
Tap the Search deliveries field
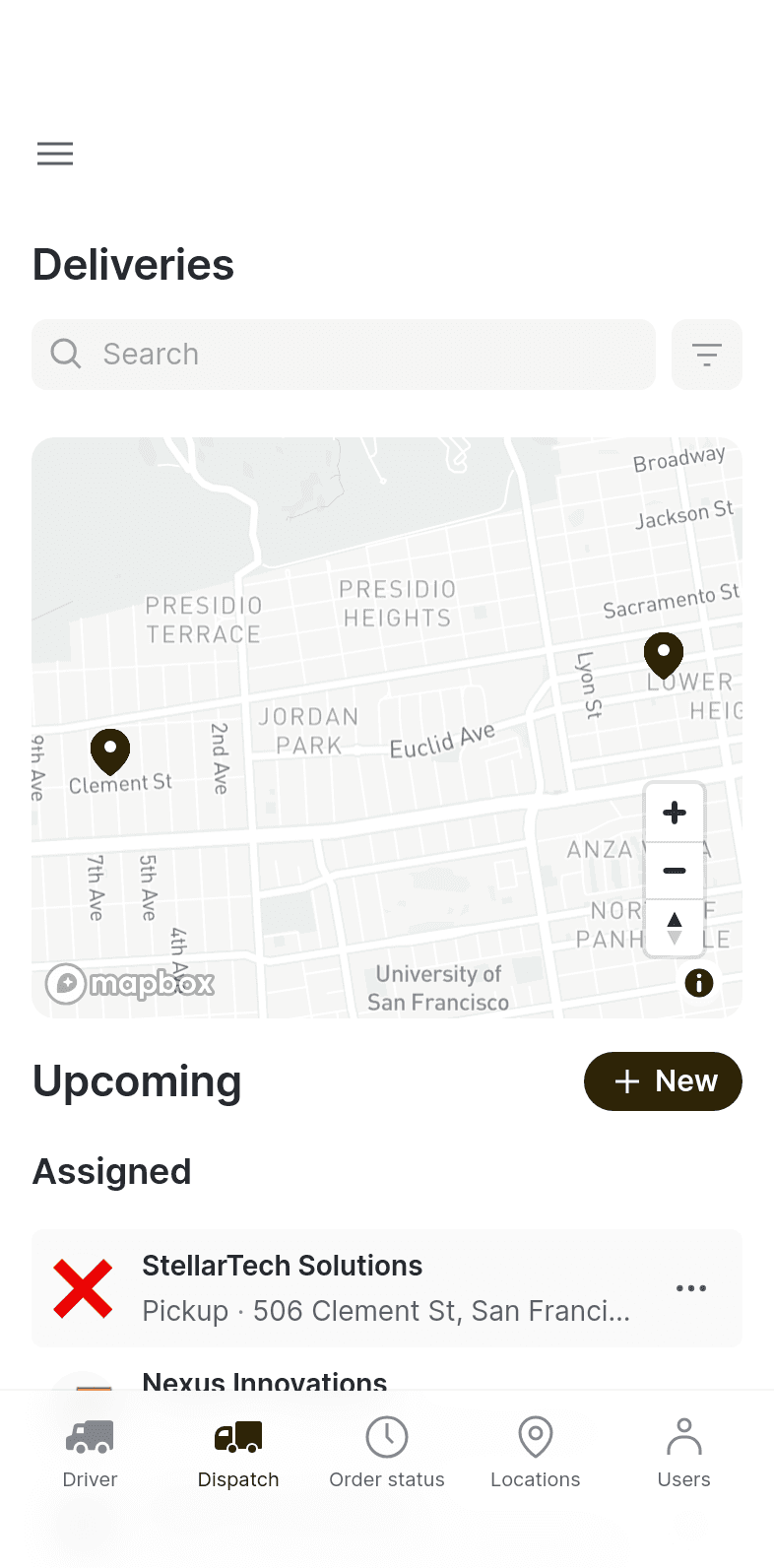(x=344, y=355)
